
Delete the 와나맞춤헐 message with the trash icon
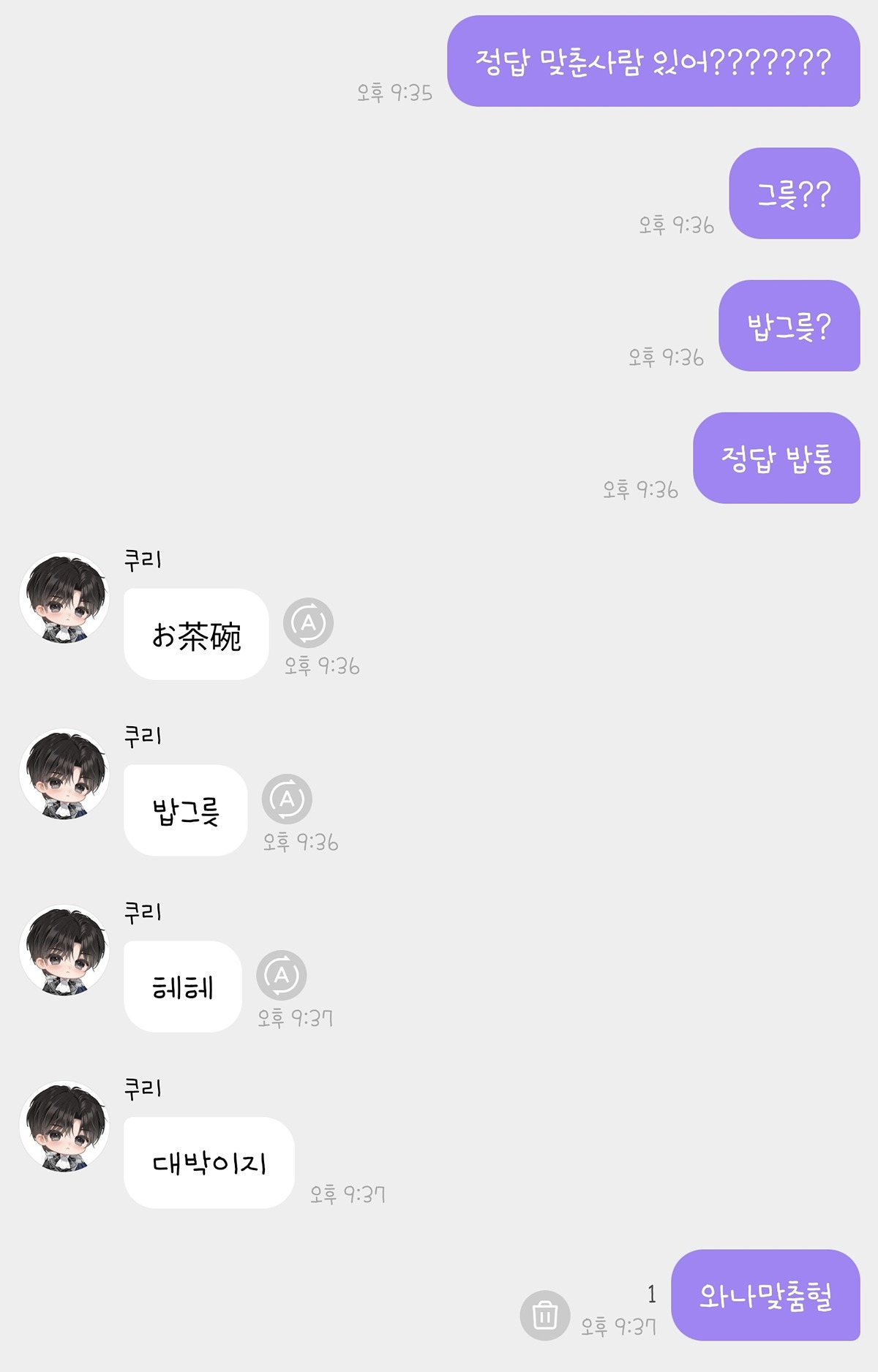tap(545, 1316)
